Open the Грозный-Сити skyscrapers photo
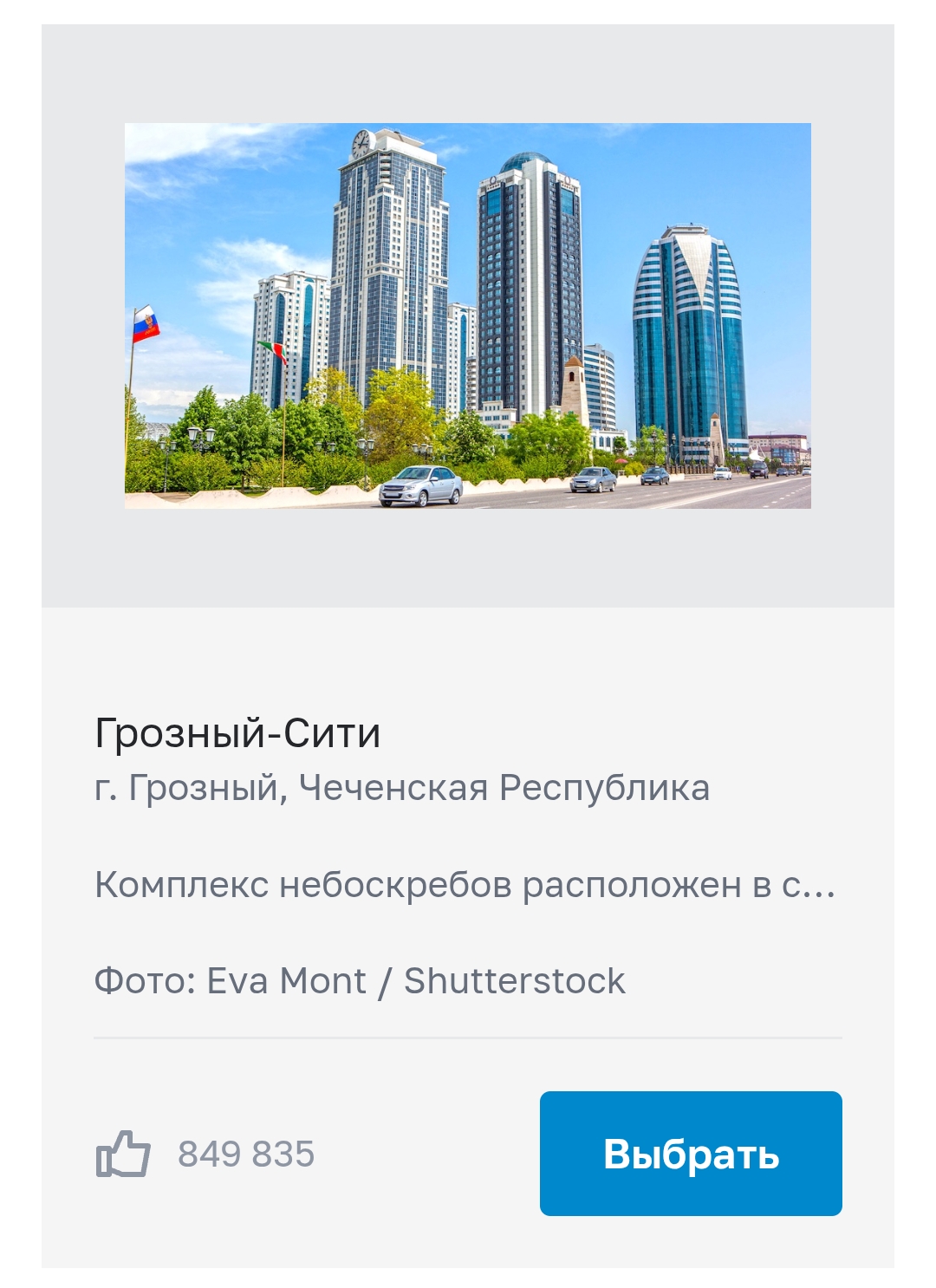Viewport: 936px width, 1288px height. coord(468,315)
